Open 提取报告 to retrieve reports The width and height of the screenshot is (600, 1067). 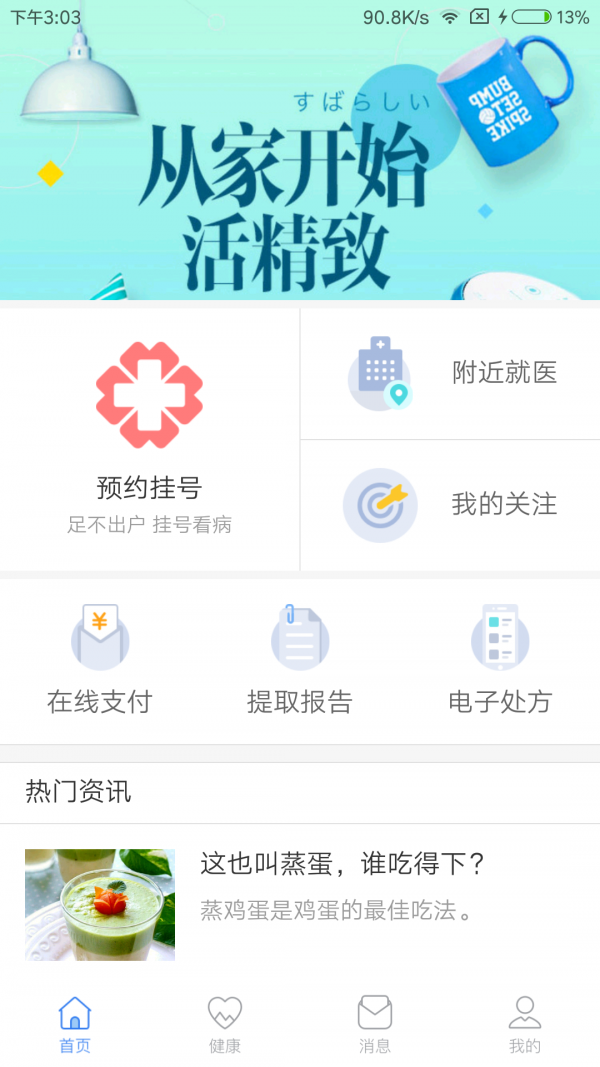coord(300,660)
